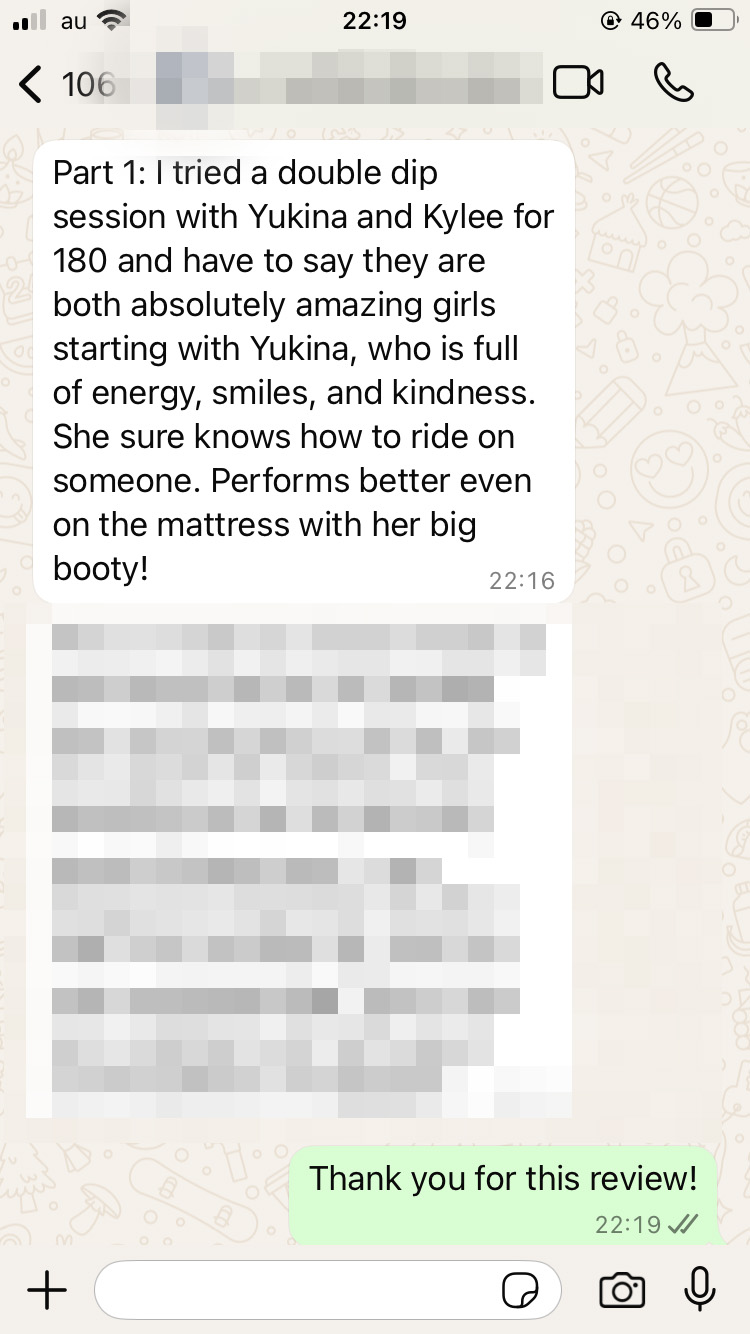Record a voice message

click(x=700, y=1289)
